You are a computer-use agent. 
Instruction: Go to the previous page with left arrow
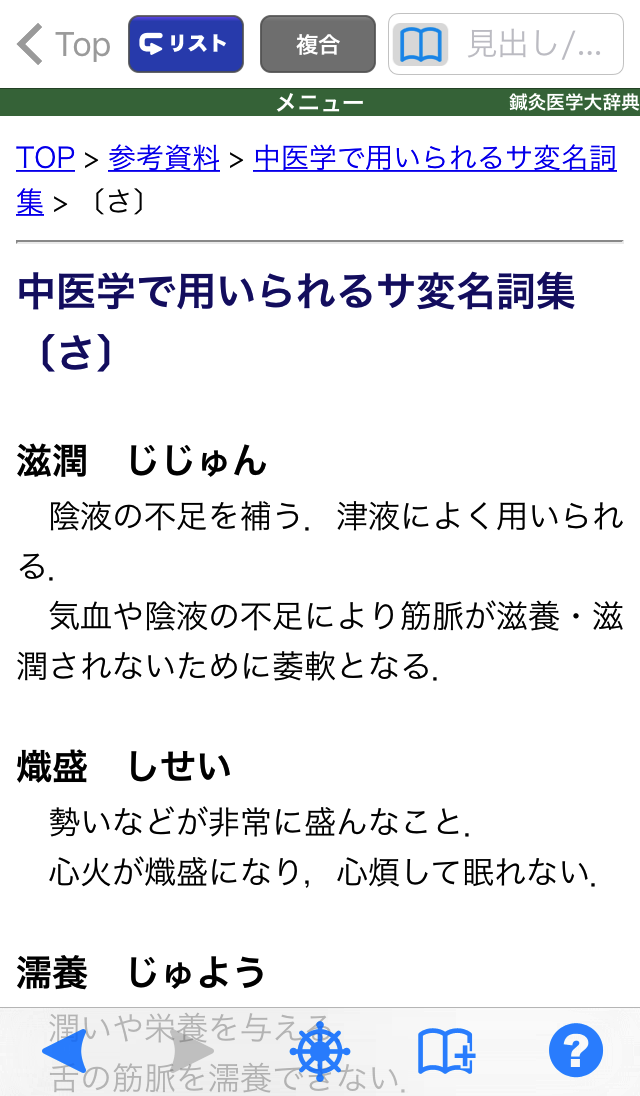[64, 1051]
